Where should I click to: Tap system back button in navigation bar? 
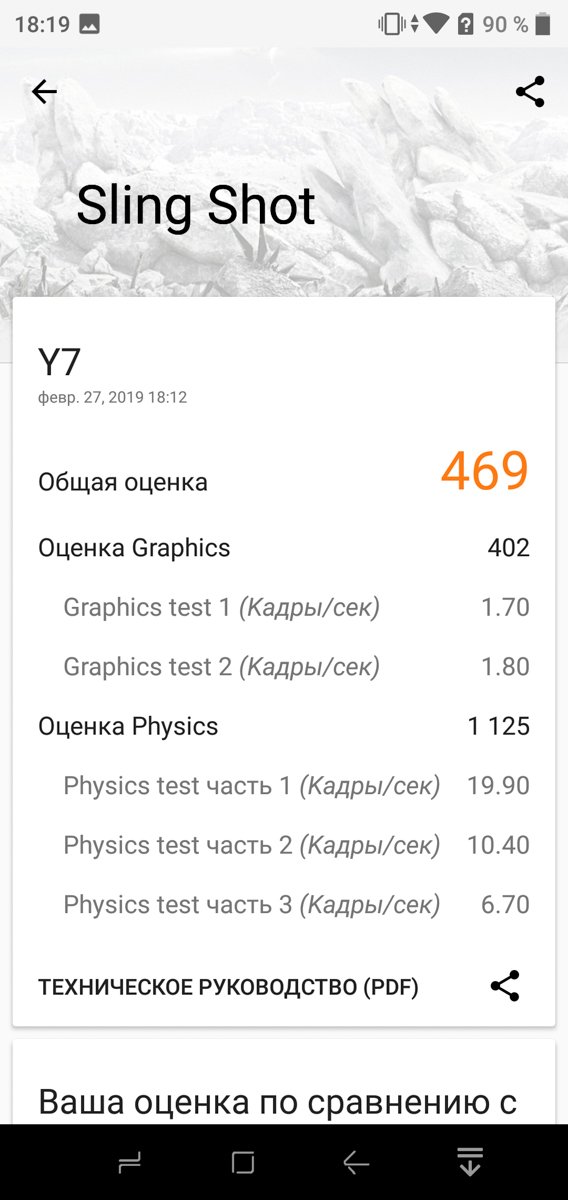(356, 1162)
